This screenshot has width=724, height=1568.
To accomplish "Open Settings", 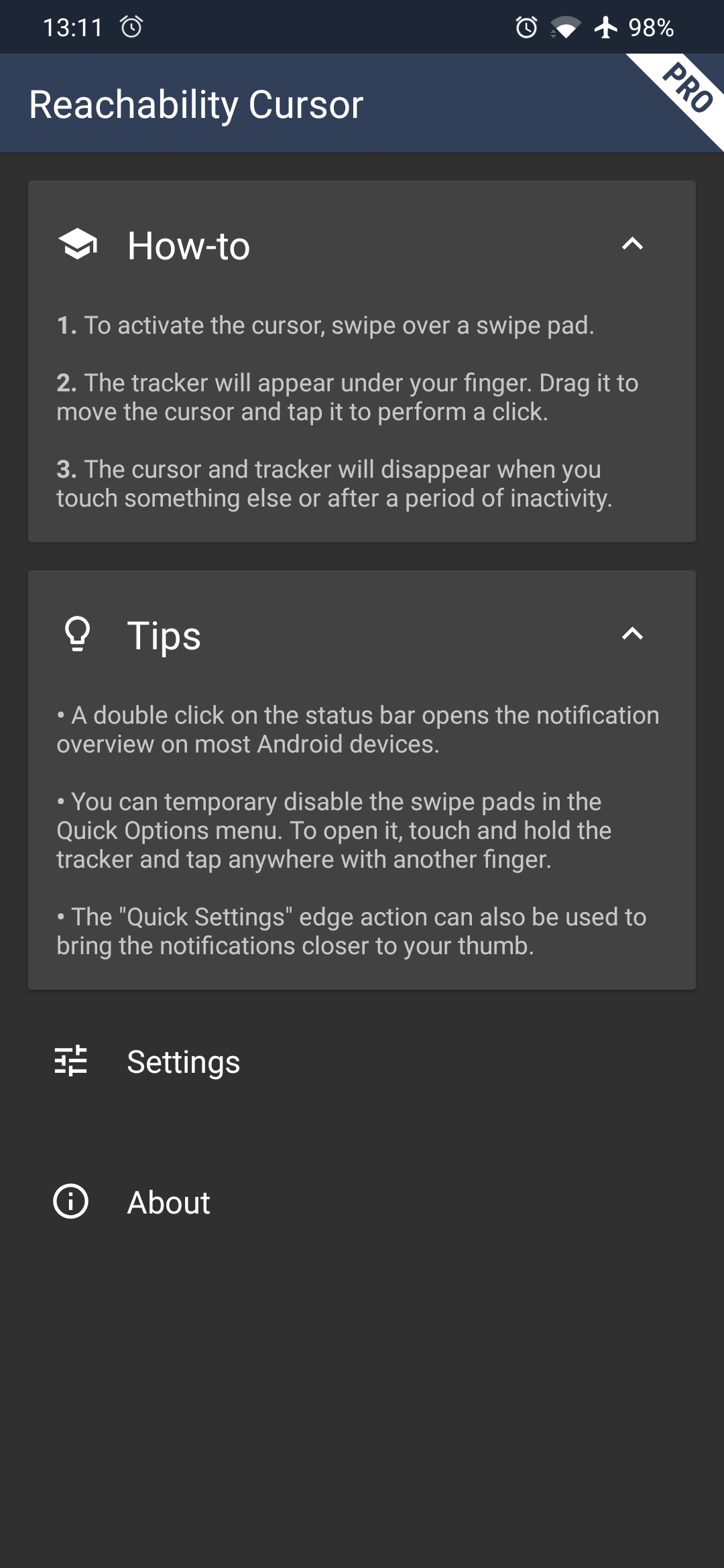I will [362, 1062].
